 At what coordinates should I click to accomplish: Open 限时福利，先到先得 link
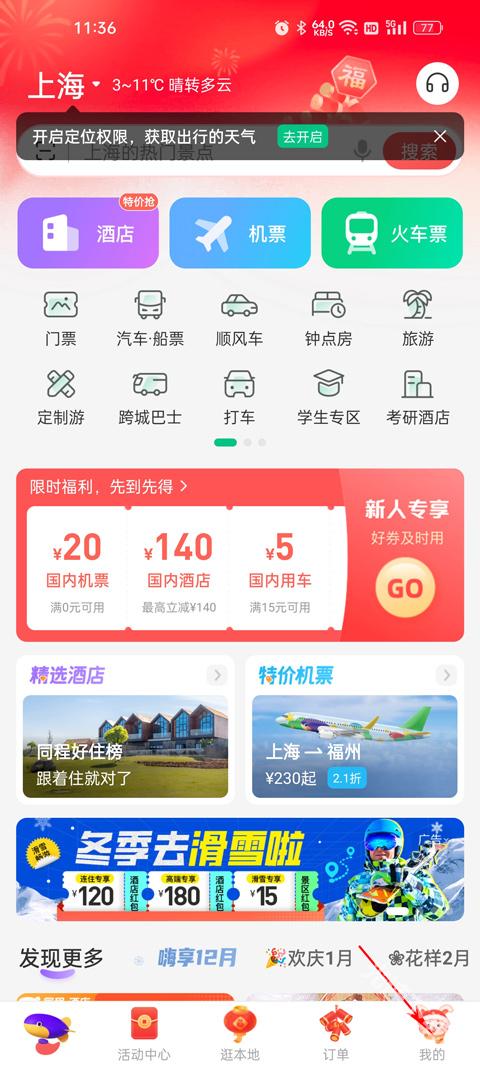coord(108,487)
